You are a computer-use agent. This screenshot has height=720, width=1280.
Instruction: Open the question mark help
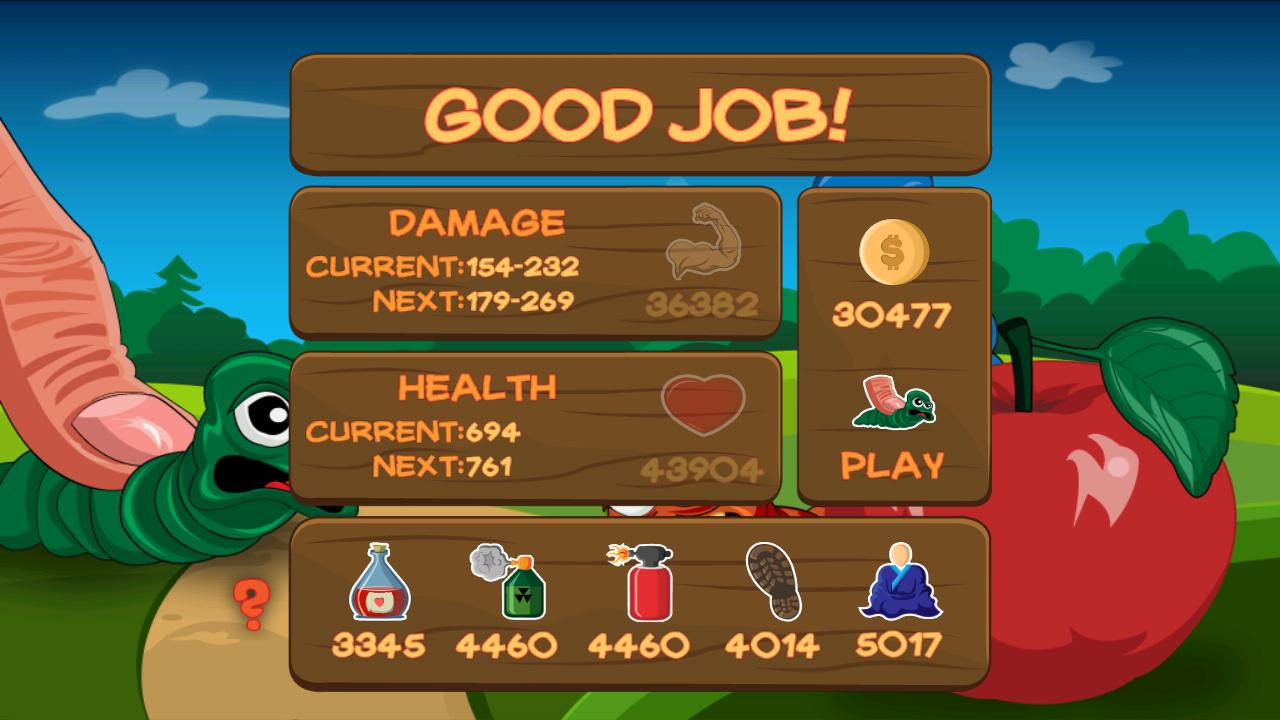click(251, 604)
